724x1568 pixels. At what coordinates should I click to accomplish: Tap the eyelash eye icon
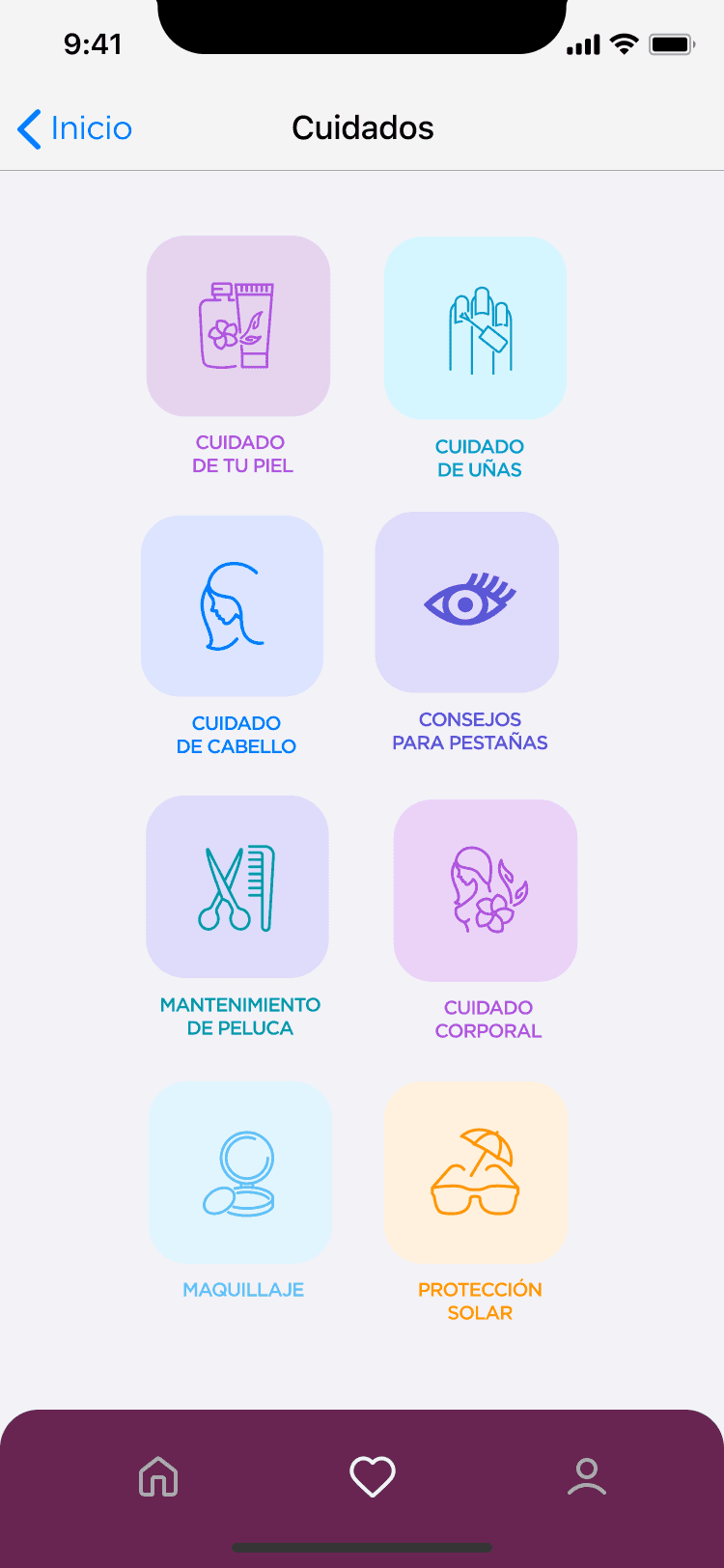point(467,601)
